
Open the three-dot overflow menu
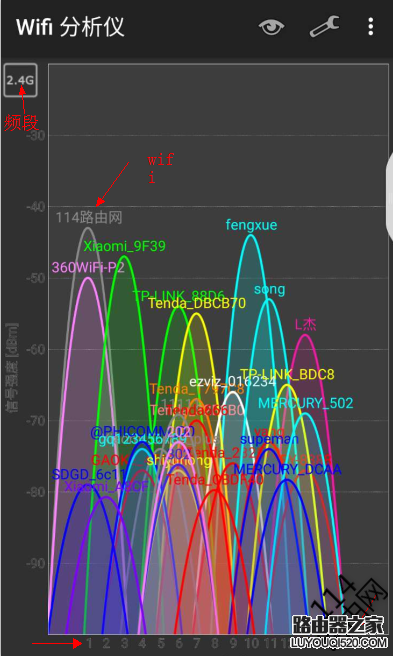(370, 27)
